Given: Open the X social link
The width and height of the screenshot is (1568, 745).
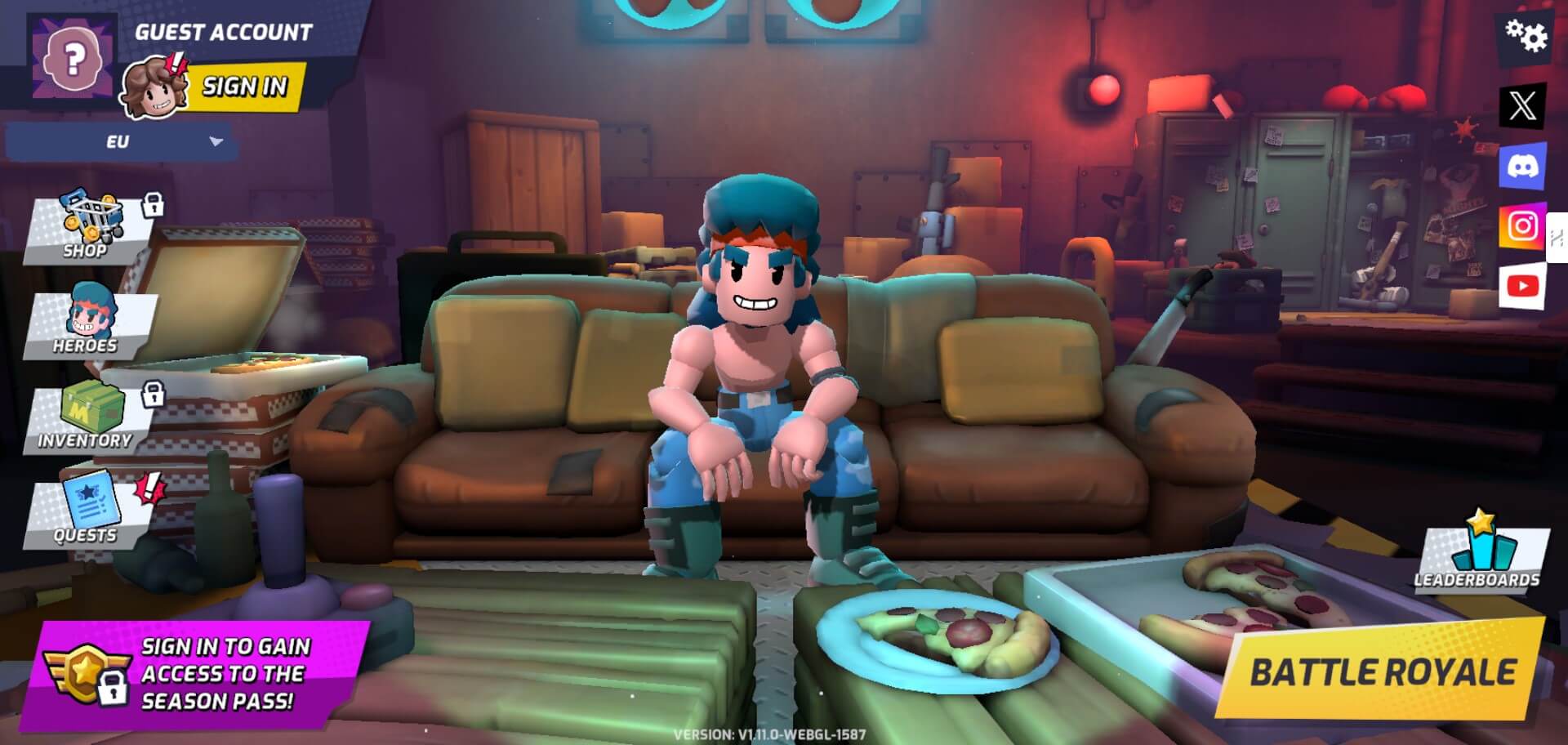Looking at the screenshot, I should [x=1522, y=105].
